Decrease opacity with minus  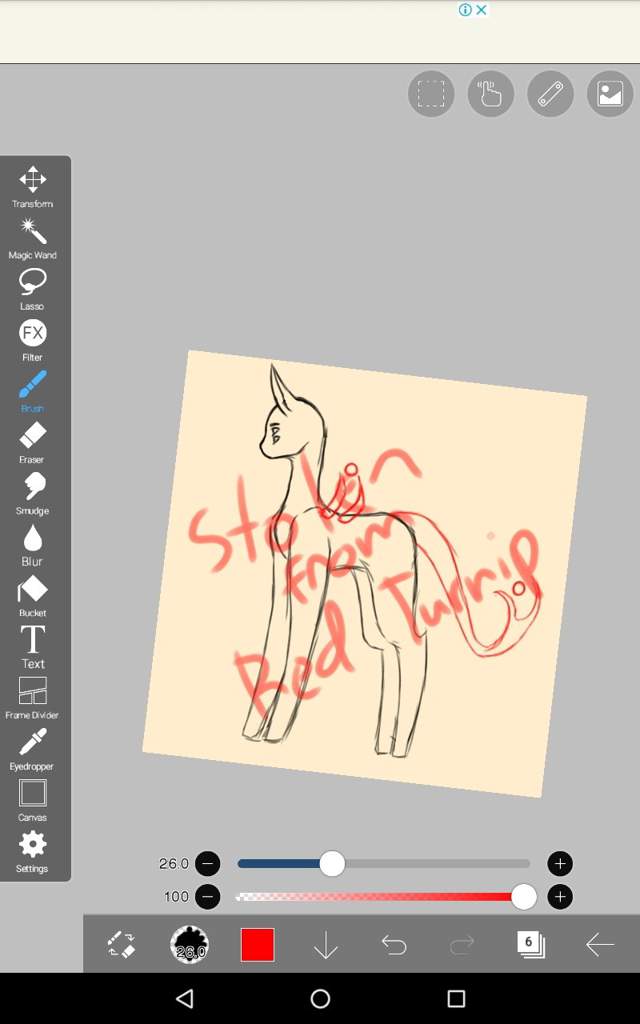tap(207, 897)
